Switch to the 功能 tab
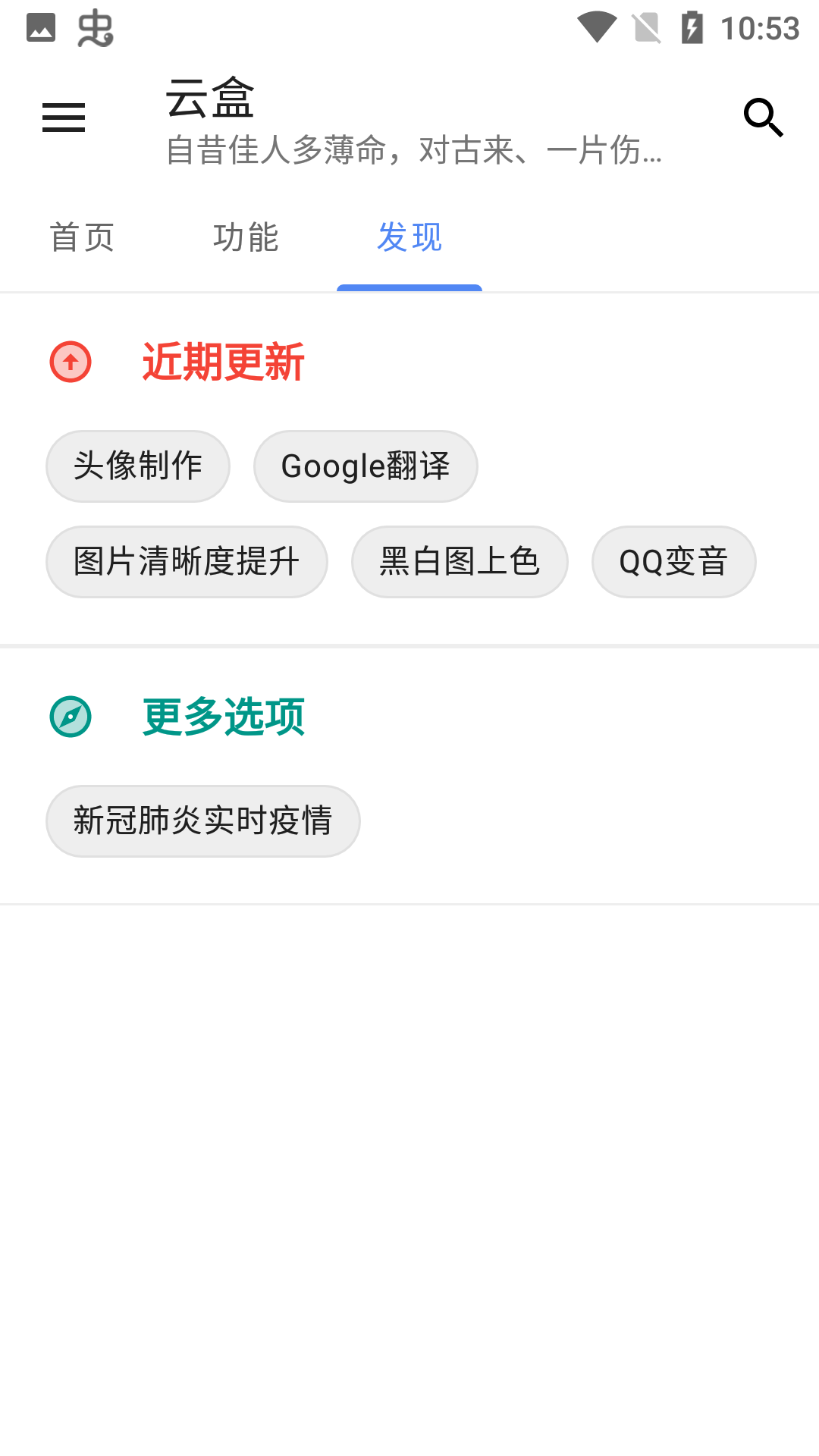The height and width of the screenshot is (1456, 819). click(x=246, y=237)
